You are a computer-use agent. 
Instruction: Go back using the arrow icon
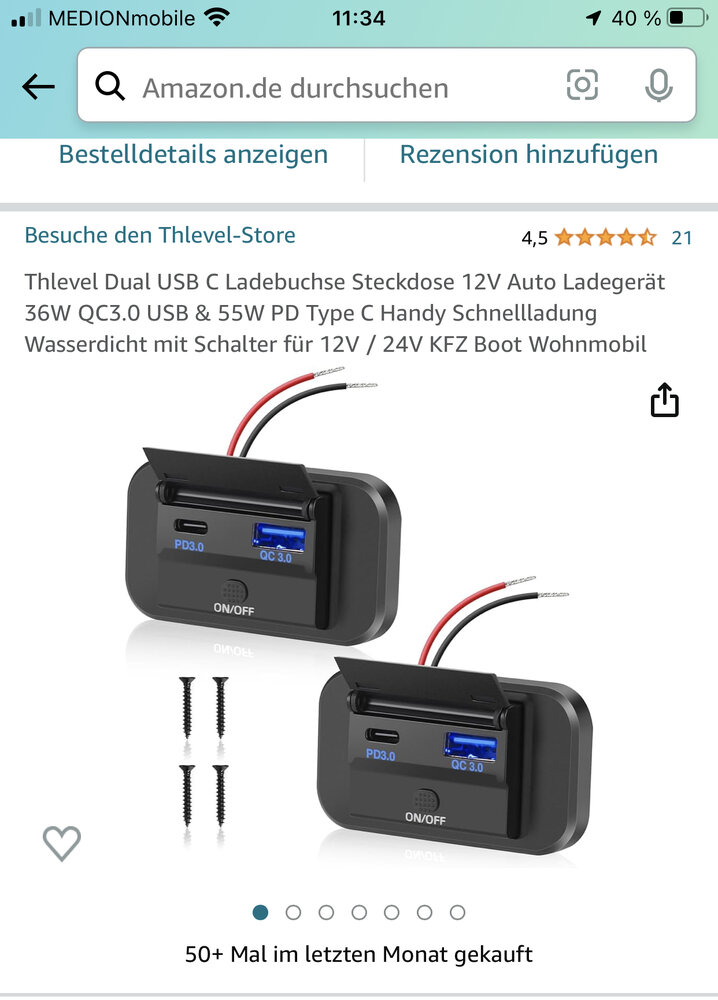click(x=38, y=87)
